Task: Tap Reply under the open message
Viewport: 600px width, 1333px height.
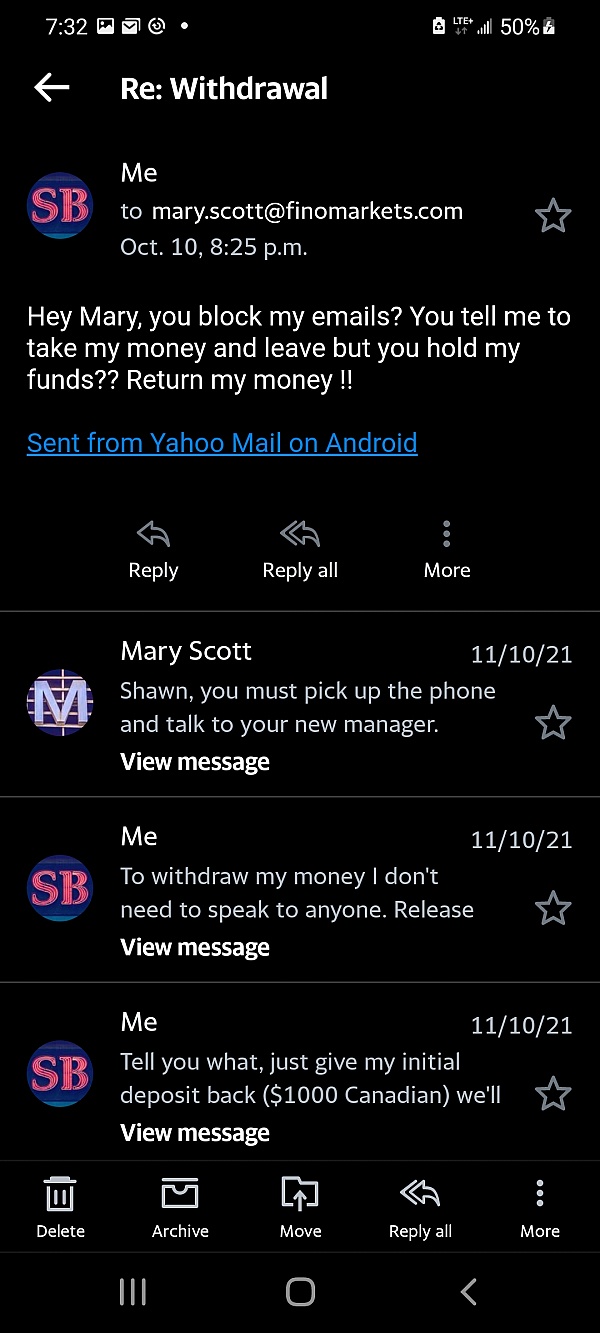Action: [153, 550]
